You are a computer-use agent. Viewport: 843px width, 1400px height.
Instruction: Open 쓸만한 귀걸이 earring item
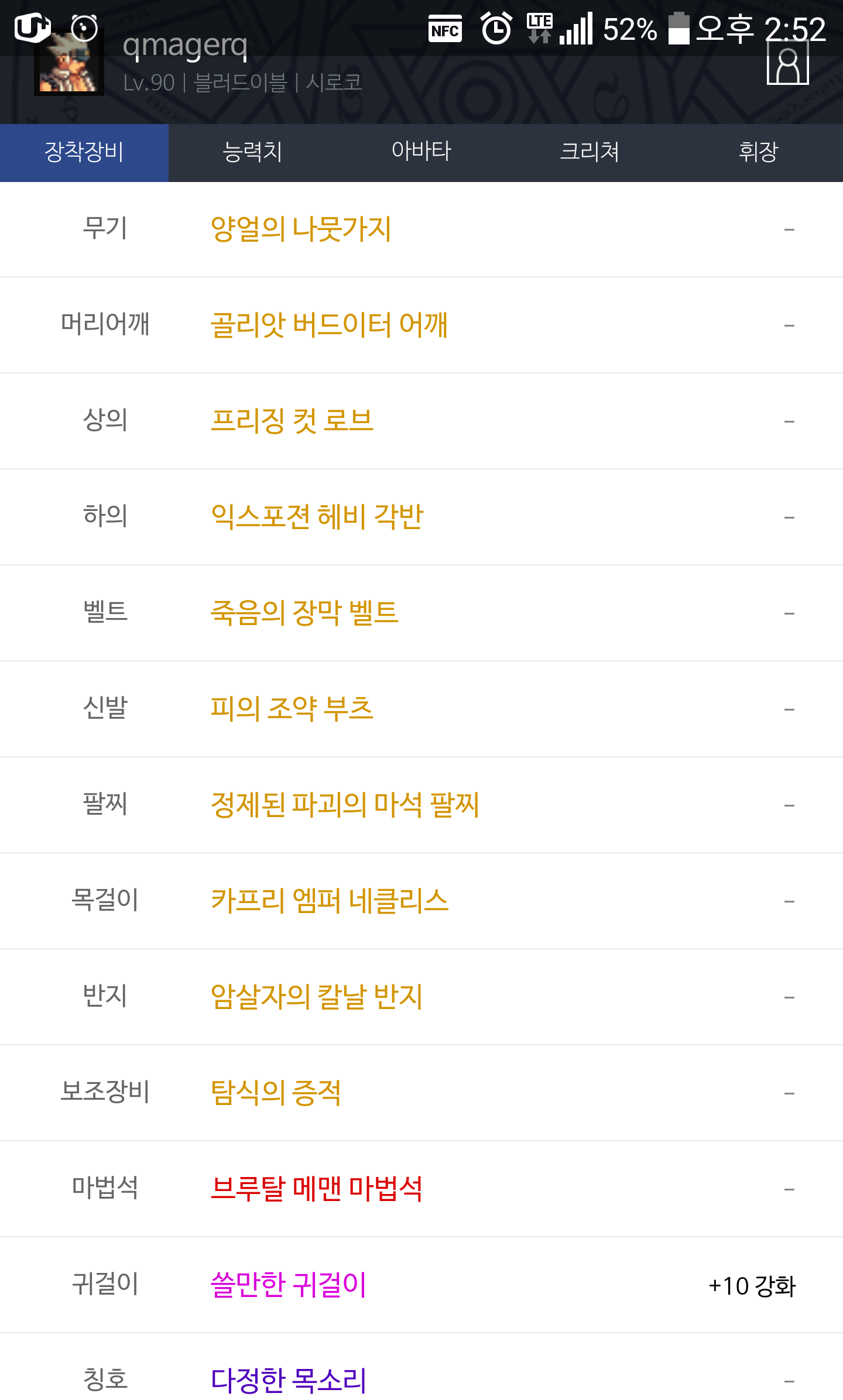tap(288, 1285)
